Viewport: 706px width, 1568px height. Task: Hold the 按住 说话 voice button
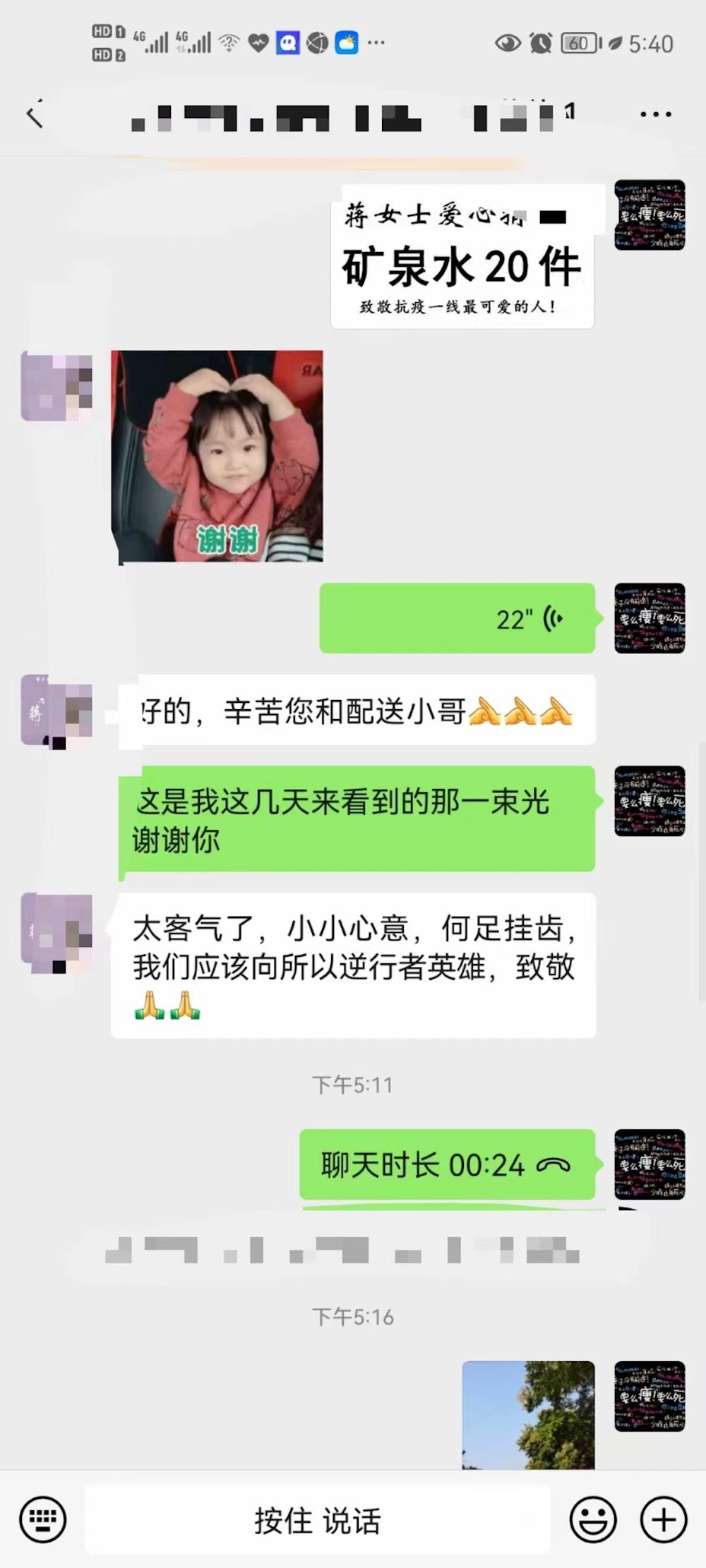pos(317,1520)
